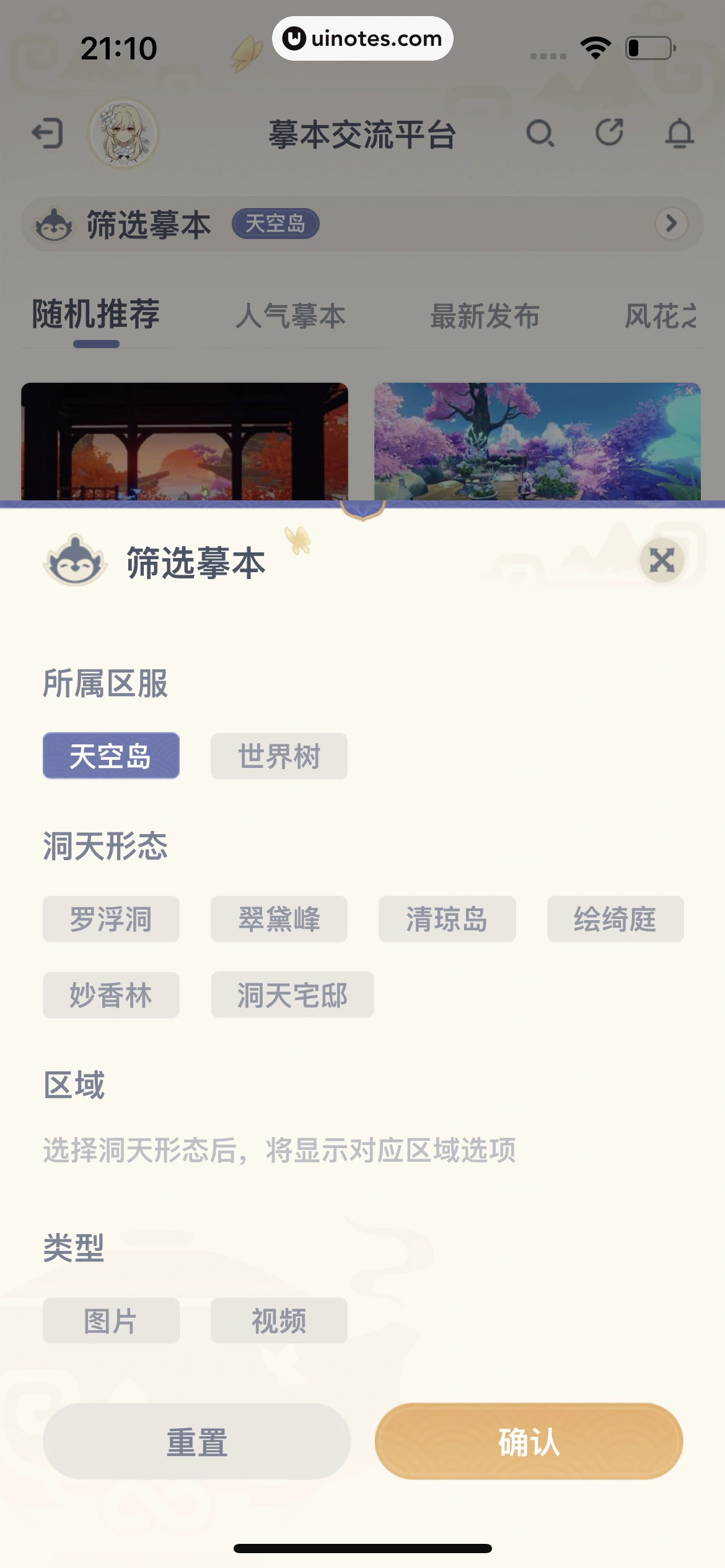This screenshot has width=725, height=1568.
Task: Choose the 绘绮庭 realm layout
Action: [615, 919]
